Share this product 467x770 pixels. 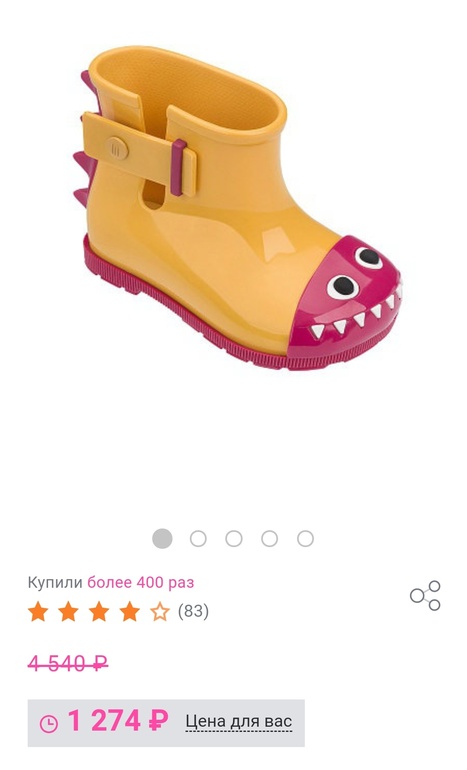(x=425, y=596)
